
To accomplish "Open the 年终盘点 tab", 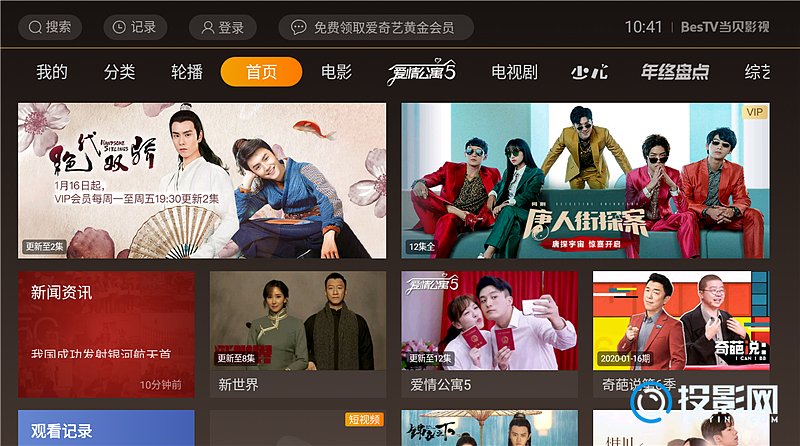I will tap(675, 72).
